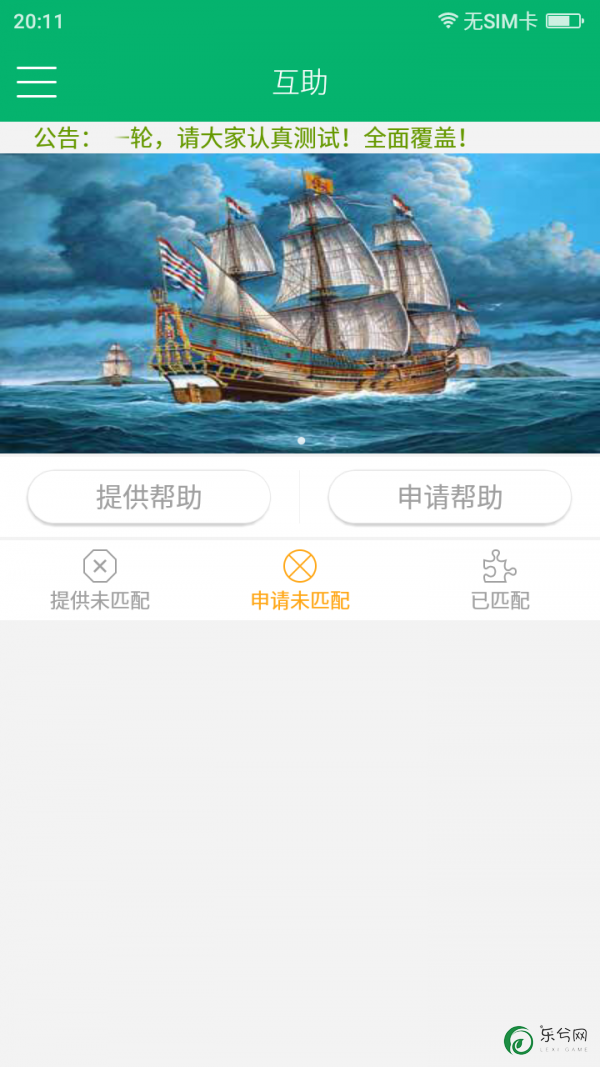Select the 申请未匹配 tab
Image resolution: width=600 pixels, height=1067 pixels.
pyautogui.click(x=300, y=580)
